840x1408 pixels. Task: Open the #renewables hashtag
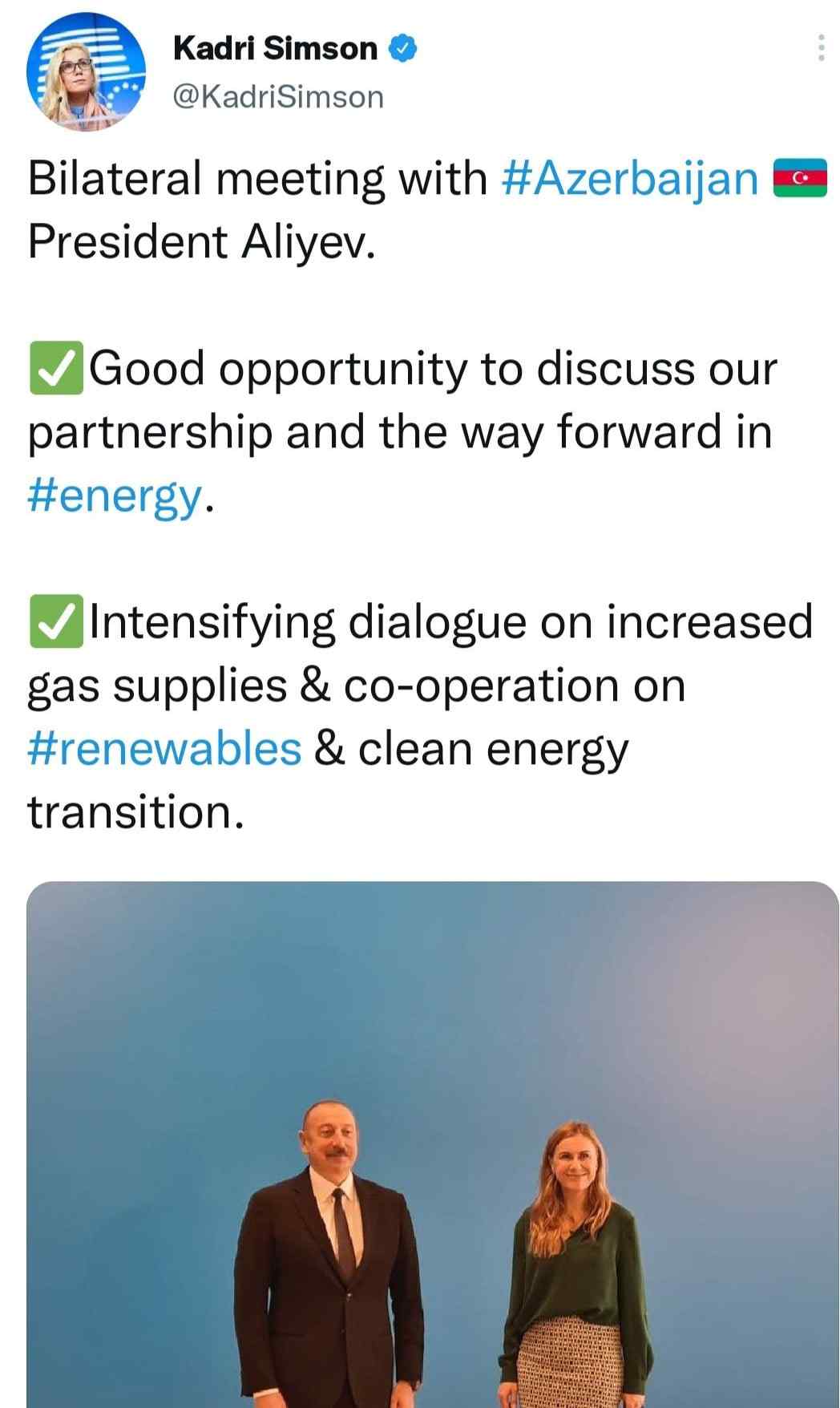click(164, 748)
